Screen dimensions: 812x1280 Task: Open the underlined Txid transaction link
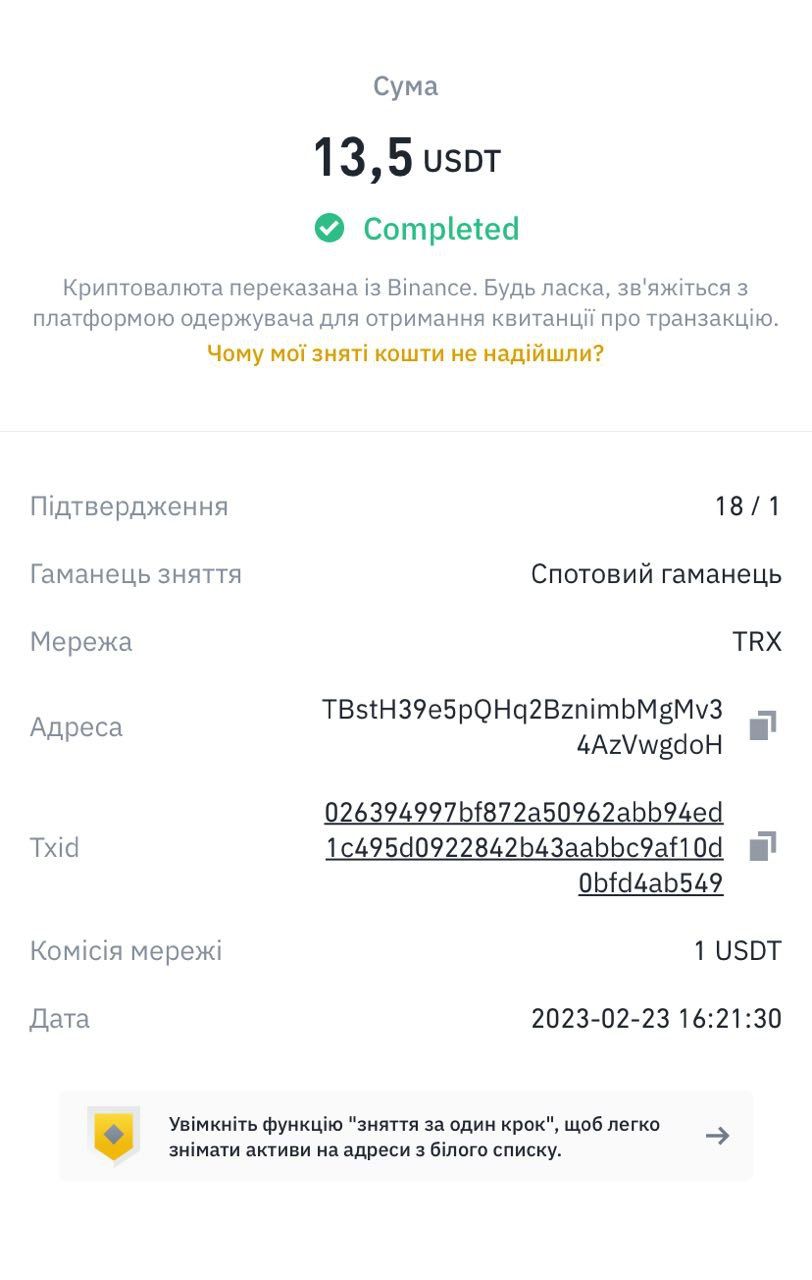pyautogui.click(x=524, y=847)
